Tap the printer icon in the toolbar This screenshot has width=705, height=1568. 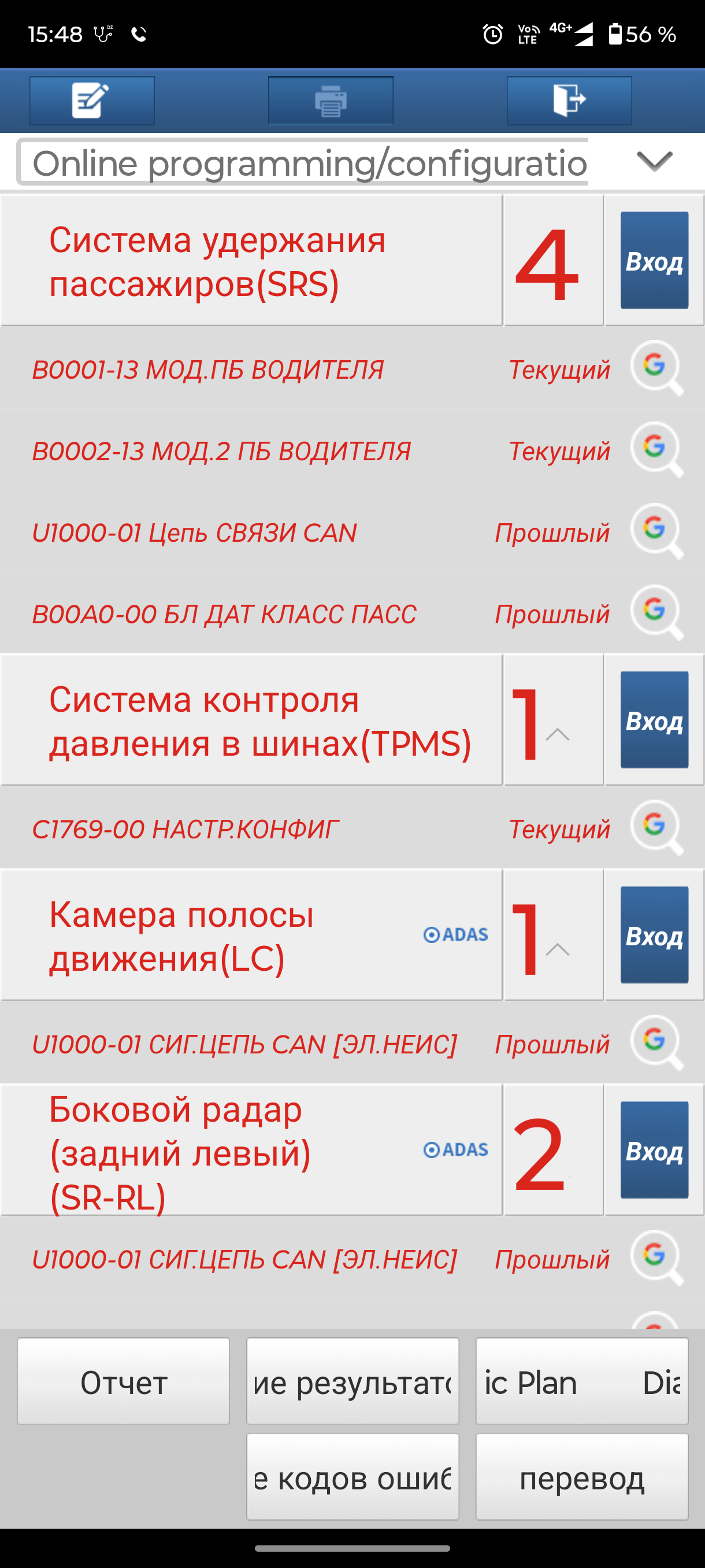[x=331, y=101]
